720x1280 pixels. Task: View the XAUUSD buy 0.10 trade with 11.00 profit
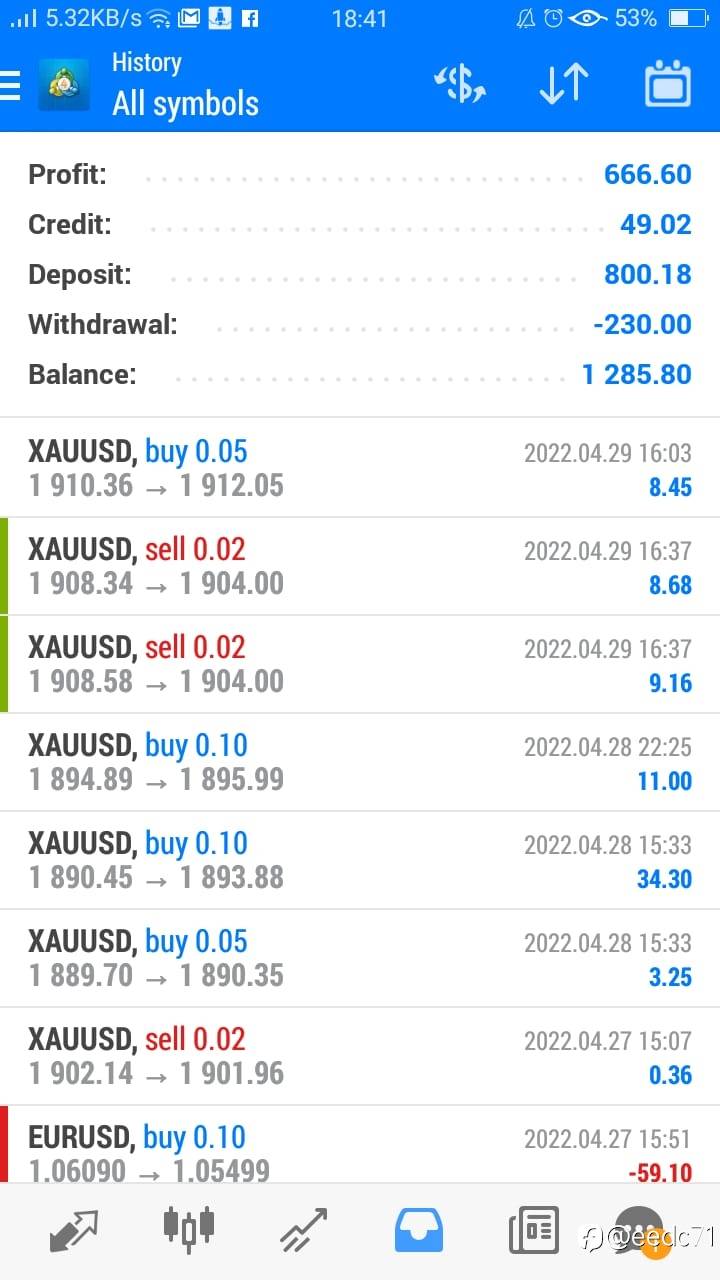pyautogui.click(x=360, y=762)
